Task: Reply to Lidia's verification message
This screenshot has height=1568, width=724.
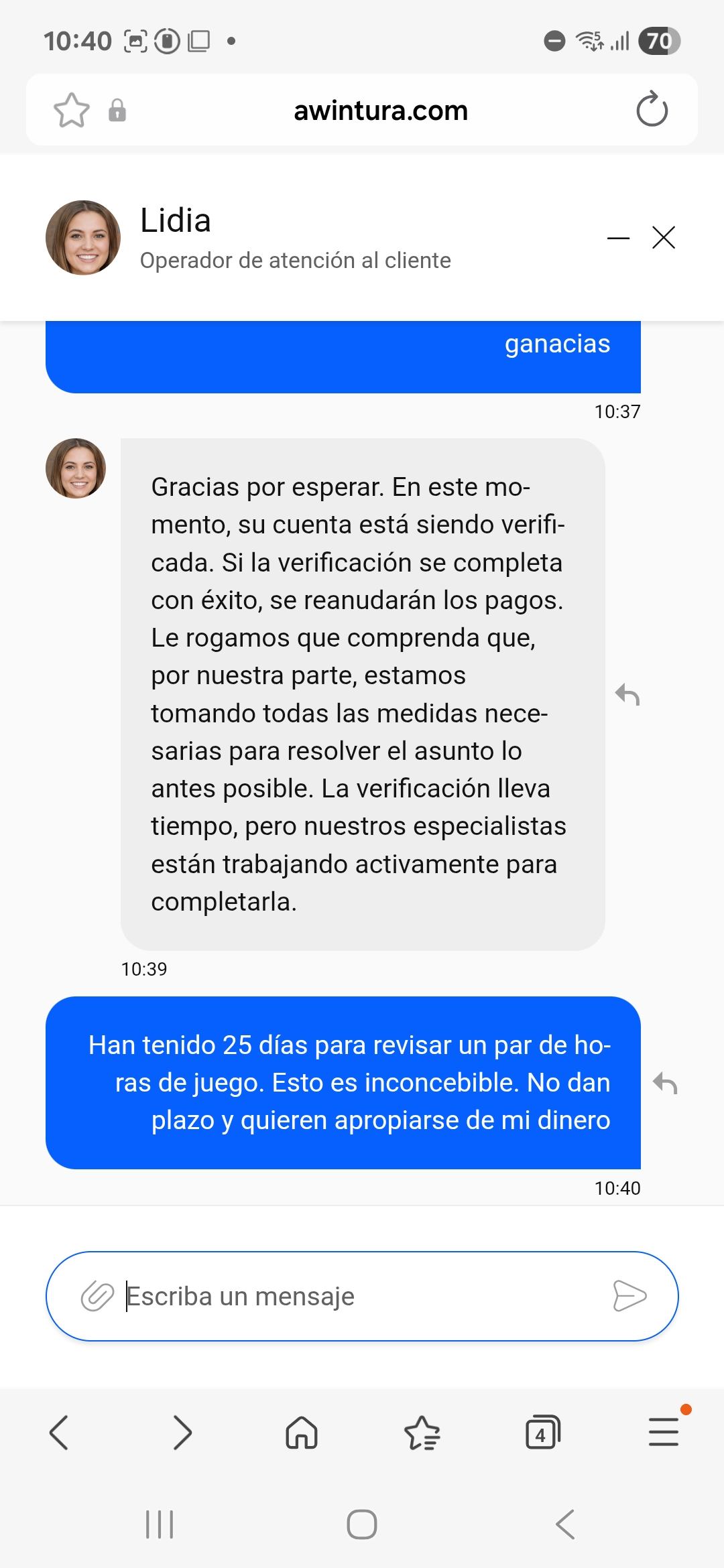Action: pos(627,695)
